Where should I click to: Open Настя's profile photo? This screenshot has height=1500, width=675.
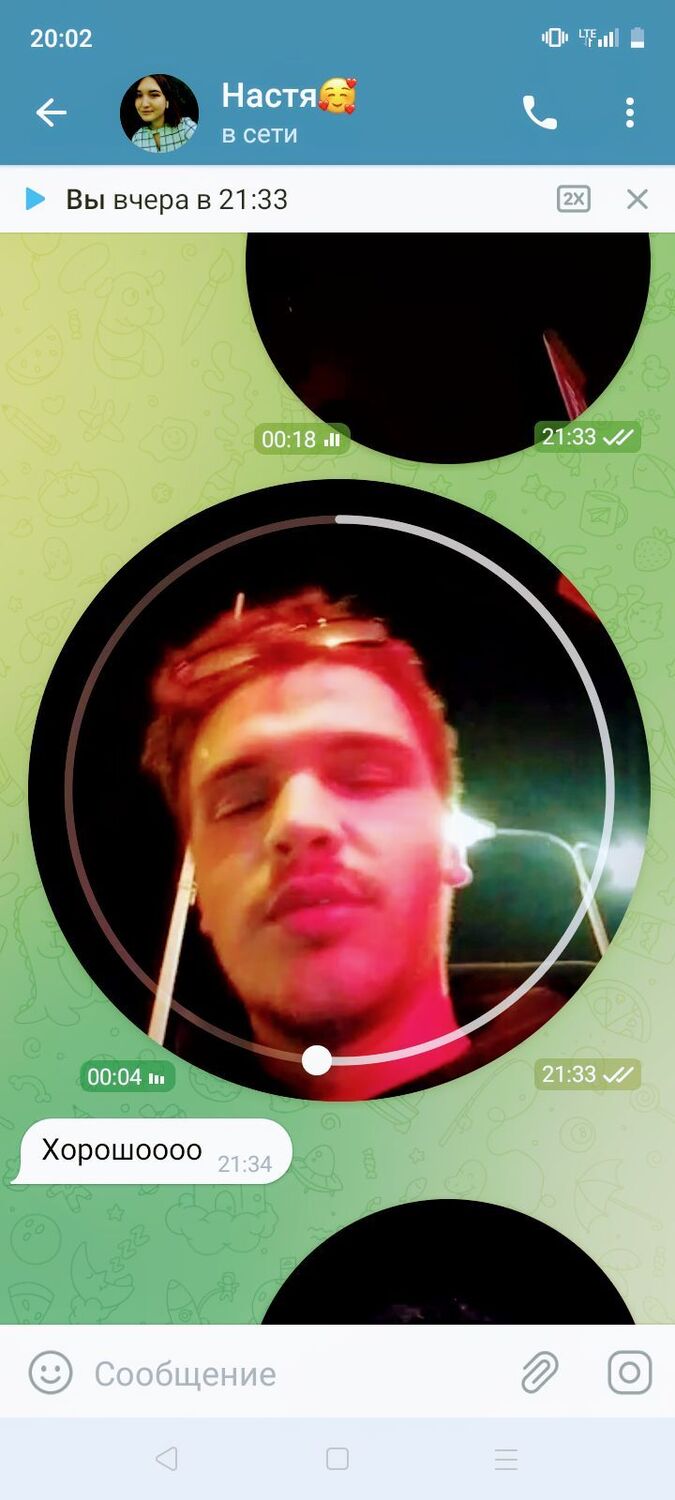159,113
